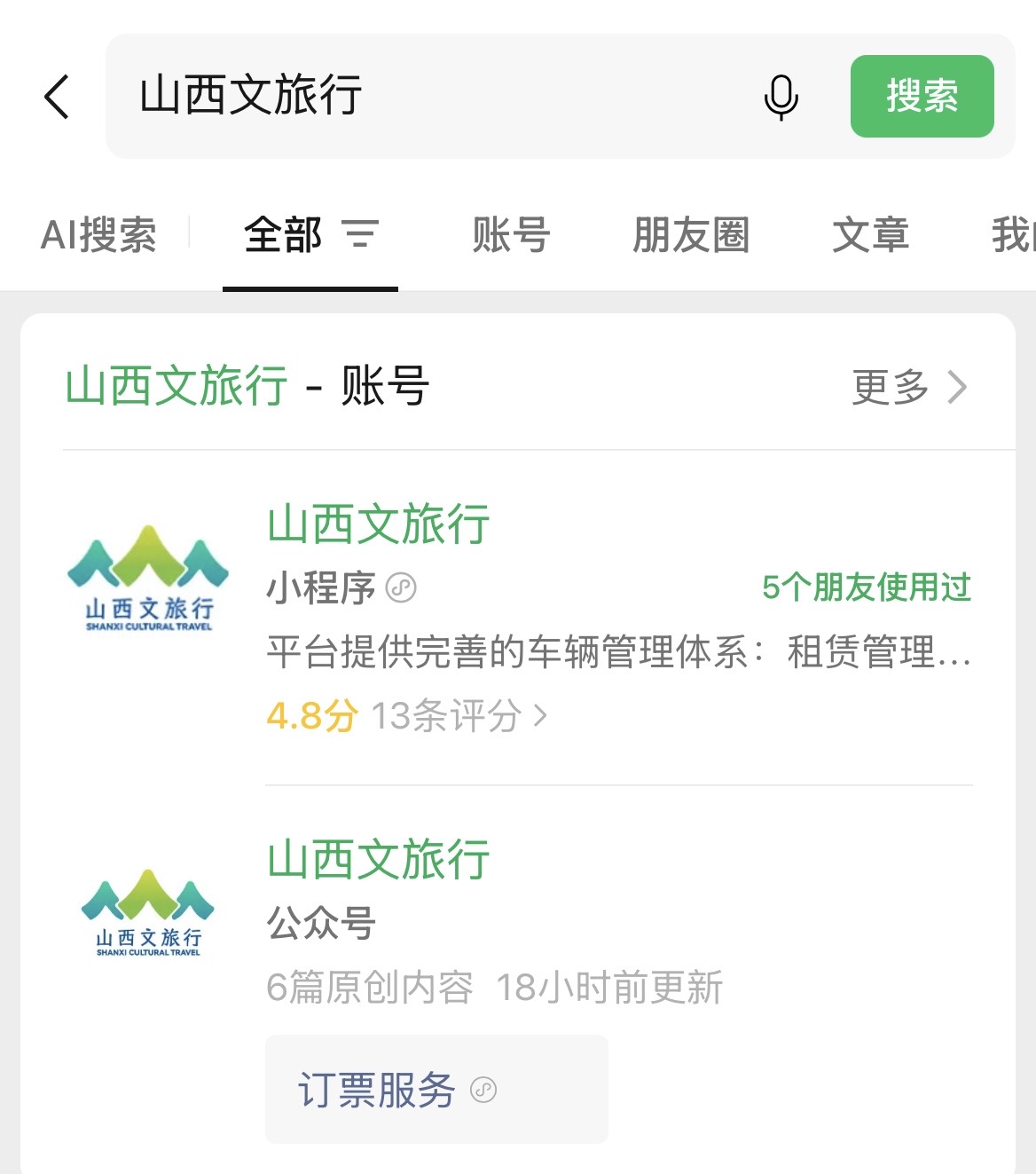Switch to the 朋友圈 tab
The height and width of the screenshot is (1174, 1036).
691,235
